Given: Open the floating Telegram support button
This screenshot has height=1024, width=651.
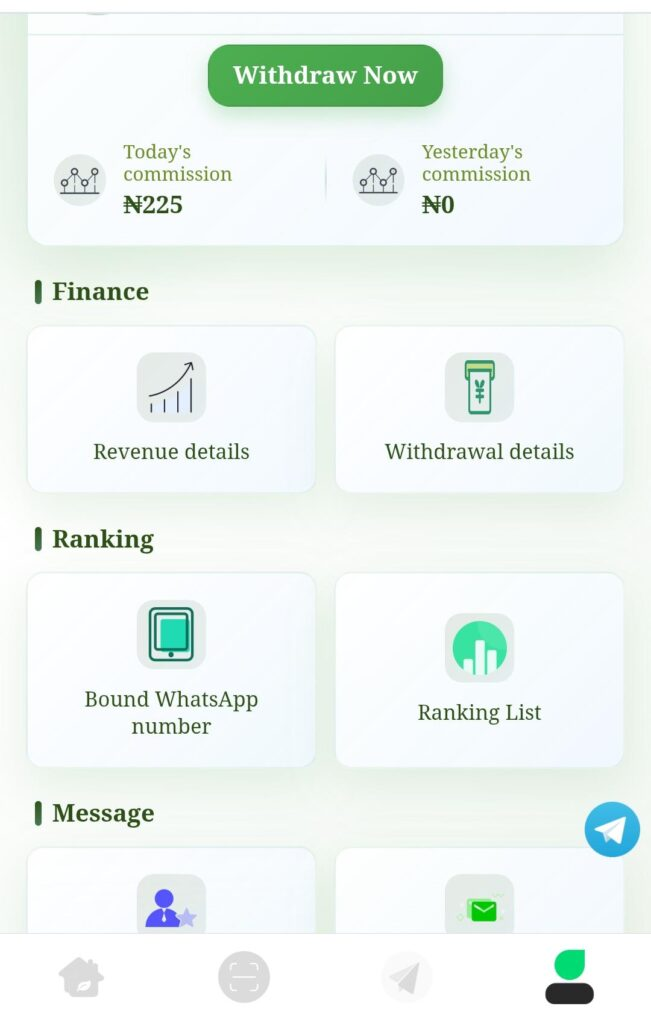Looking at the screenshot, I should (x=612, y=829).
